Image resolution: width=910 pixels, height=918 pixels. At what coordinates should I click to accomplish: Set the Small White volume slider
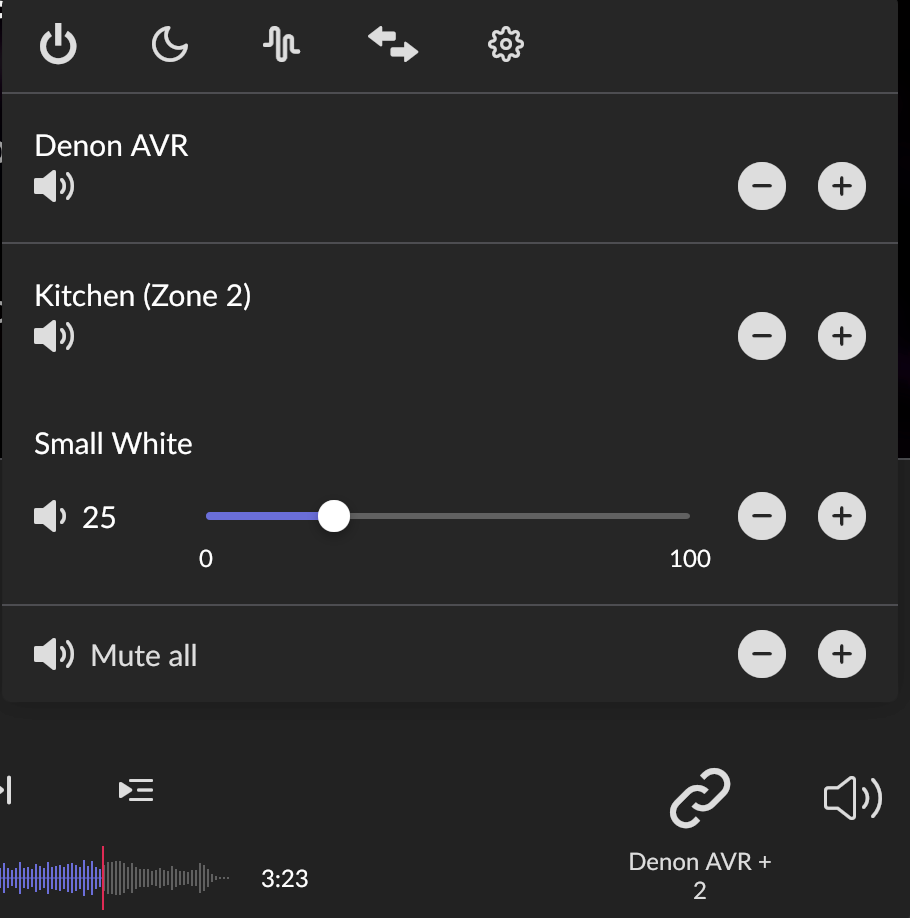coord(334,516)
